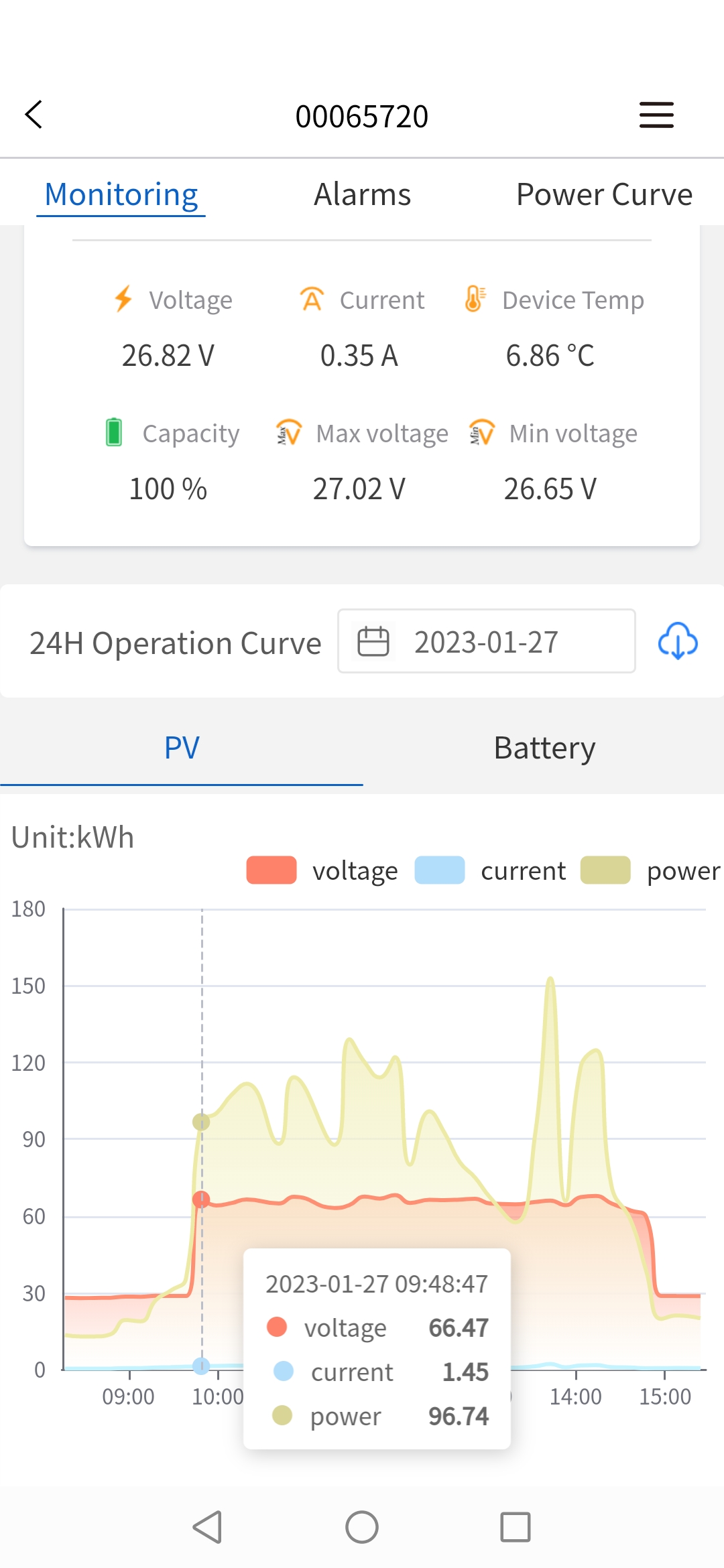Open the hamburger menu
Image resolution: width=724 pixels, height=1568 pixels.
(656, 115)
